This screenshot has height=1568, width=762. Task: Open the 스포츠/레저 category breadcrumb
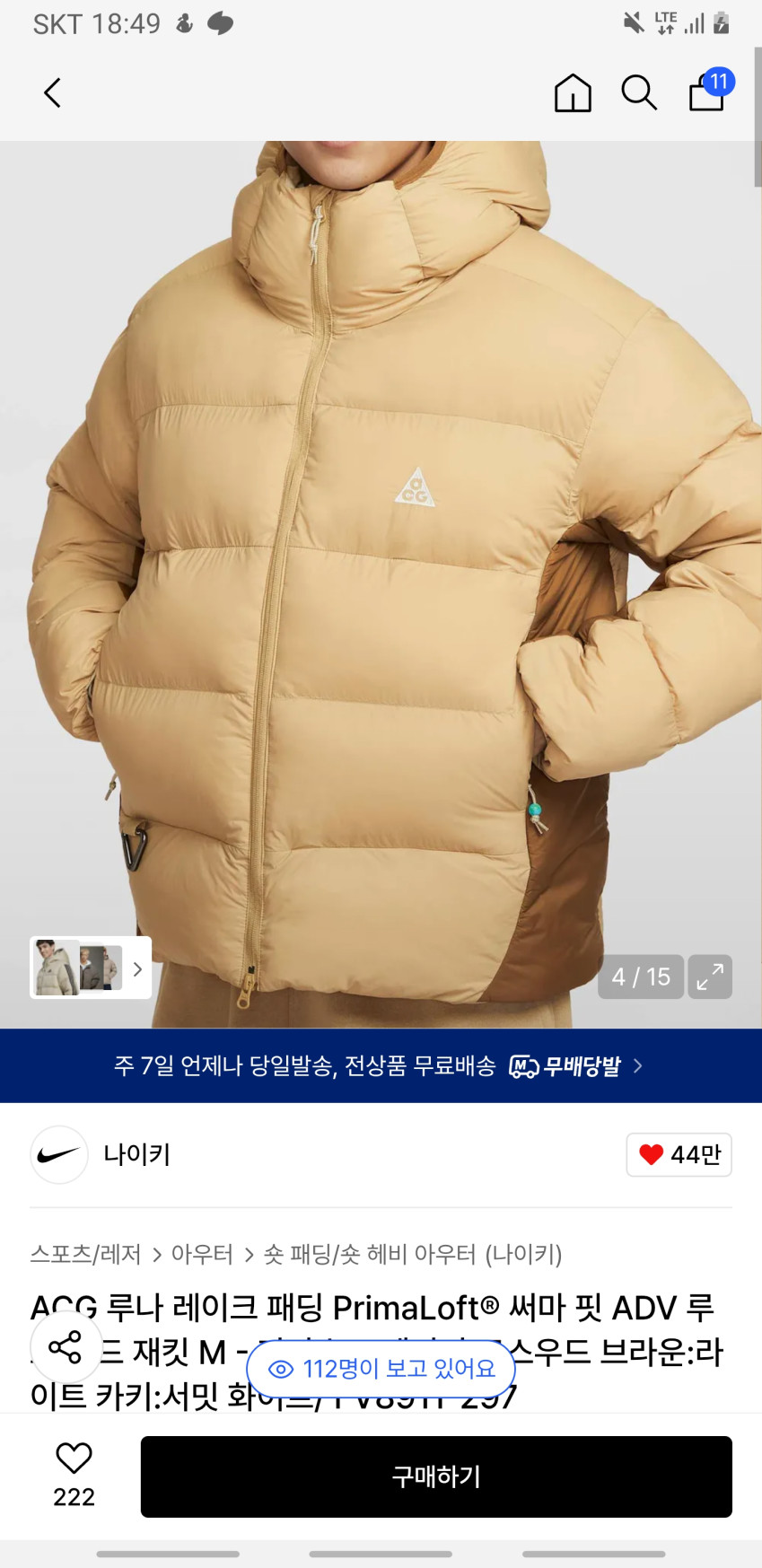[x=85, y=1254]
